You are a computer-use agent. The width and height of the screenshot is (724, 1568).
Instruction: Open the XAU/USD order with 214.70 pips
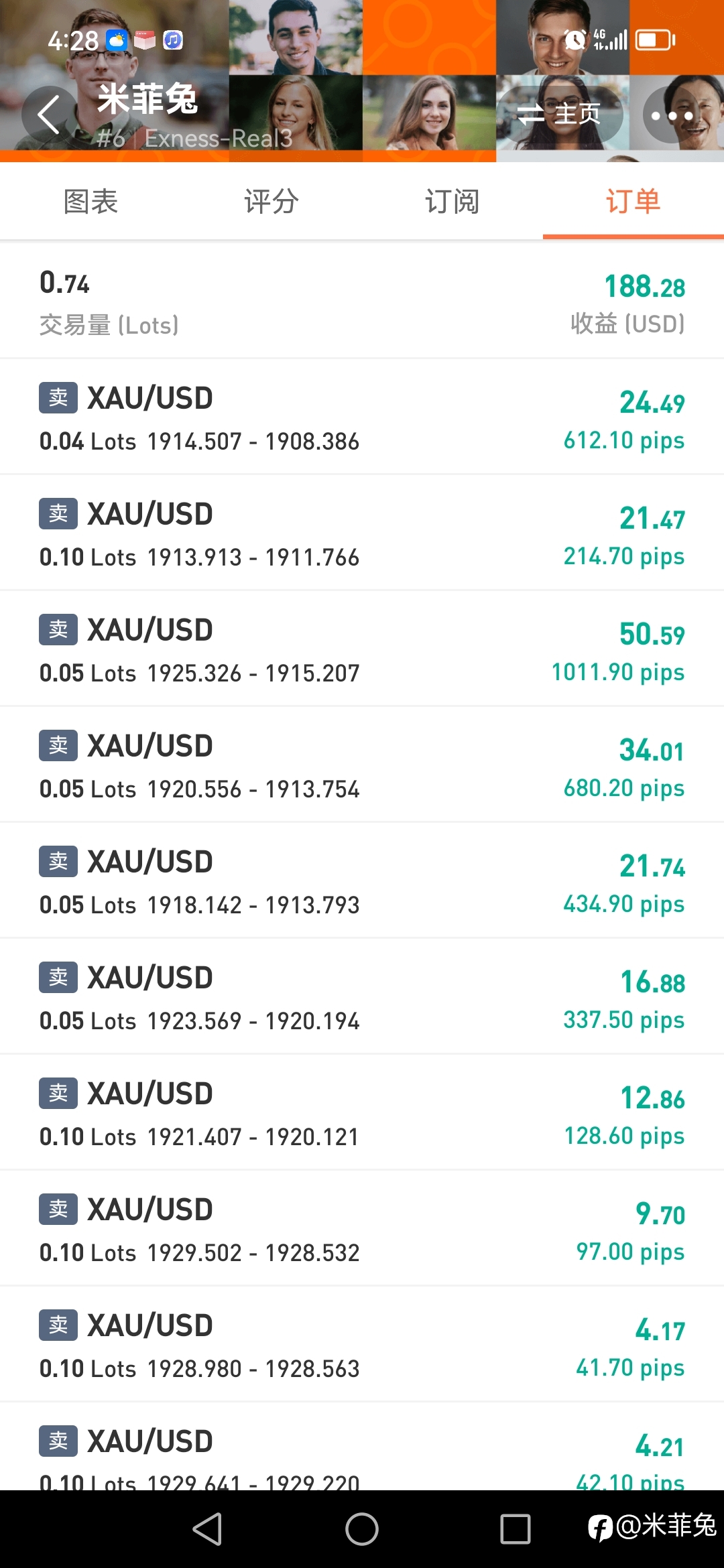click(x=362, y=533)
